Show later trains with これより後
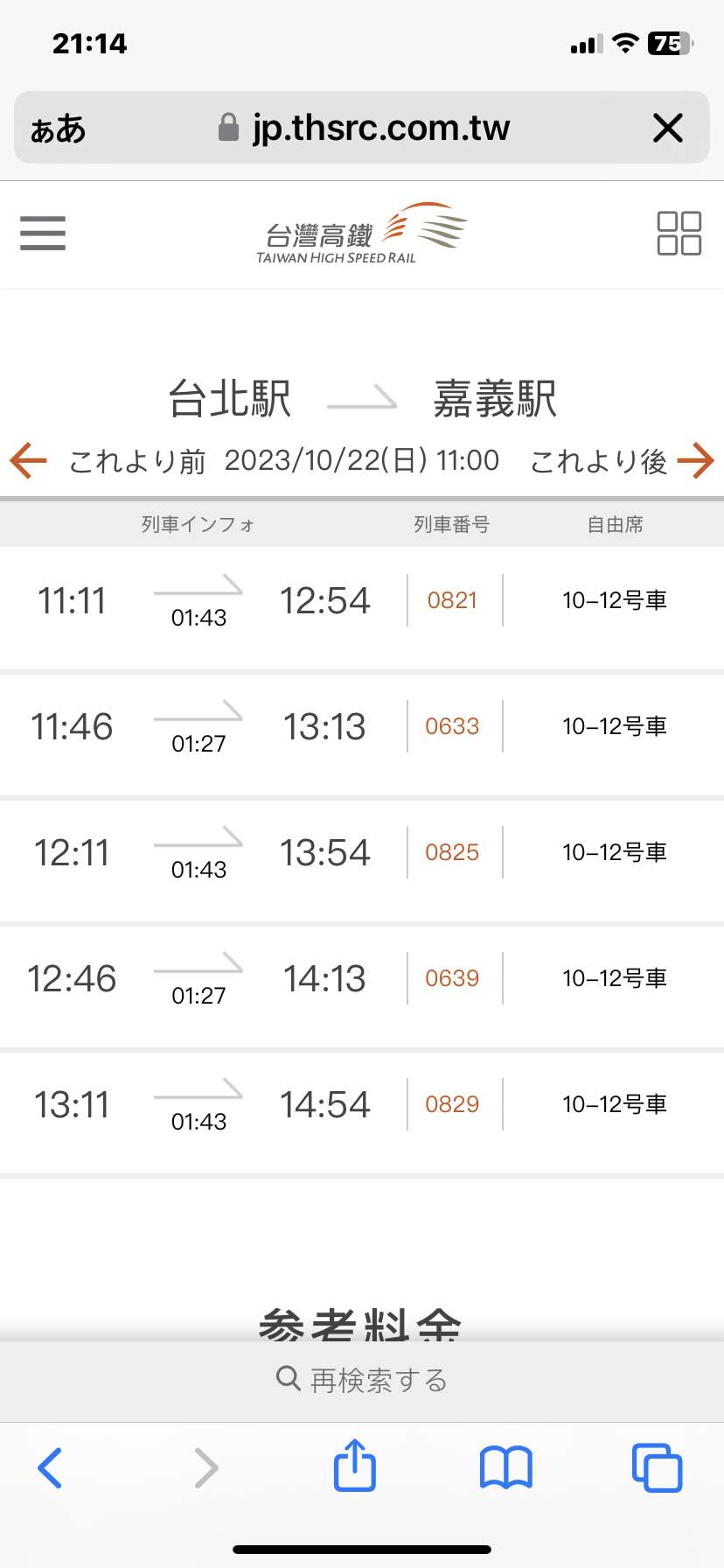This screenshot has height=1568, width=724. tap(623, 461)
